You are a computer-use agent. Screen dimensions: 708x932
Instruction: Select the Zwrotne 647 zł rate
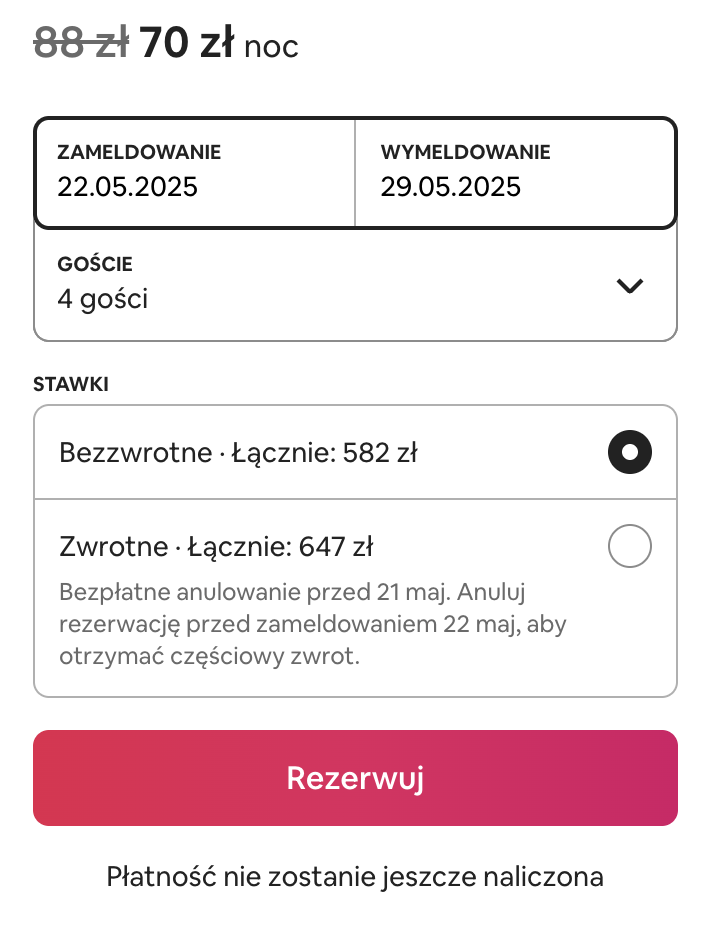(629, 547)
